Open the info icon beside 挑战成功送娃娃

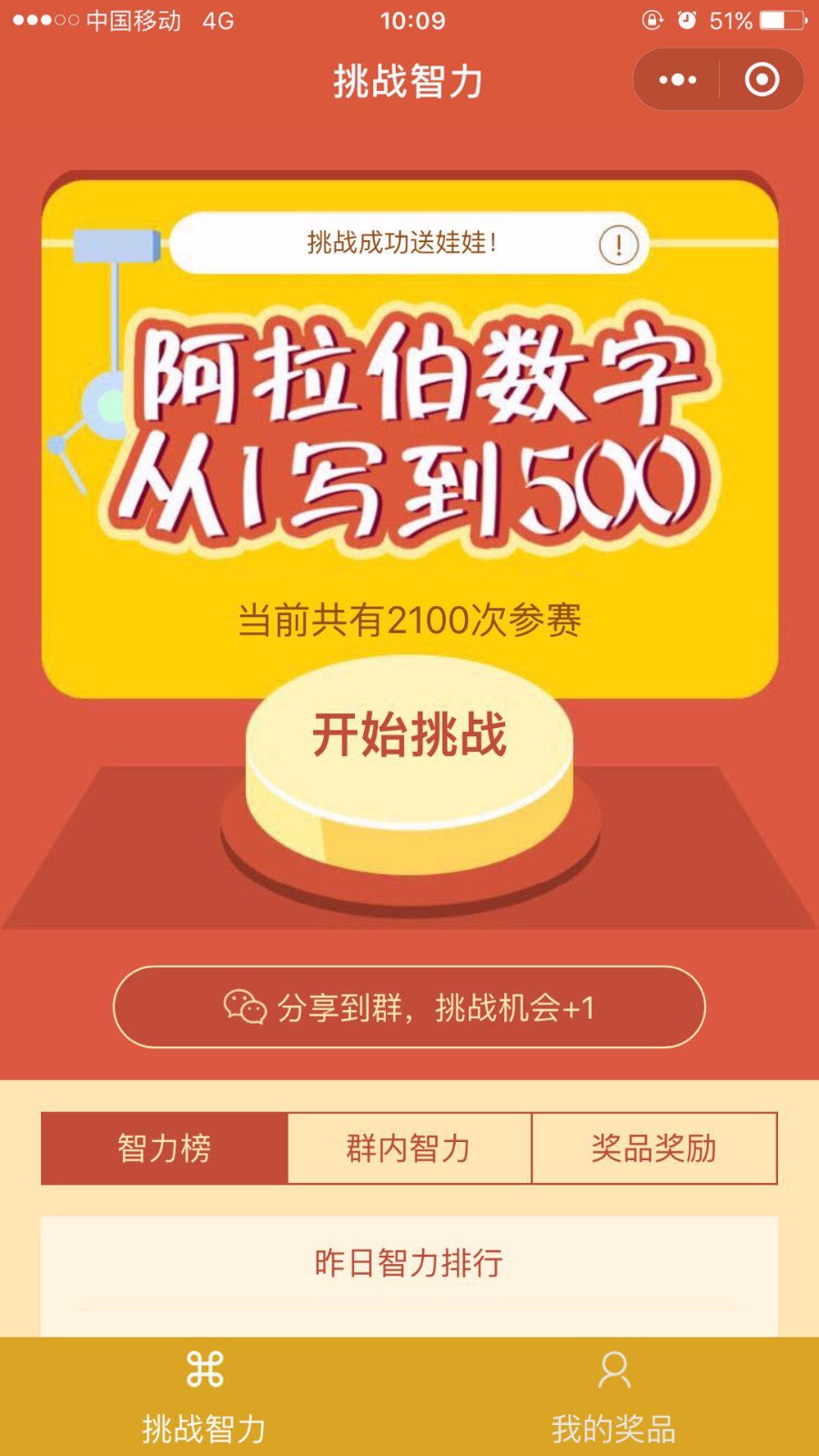click(x=619, y=244)
